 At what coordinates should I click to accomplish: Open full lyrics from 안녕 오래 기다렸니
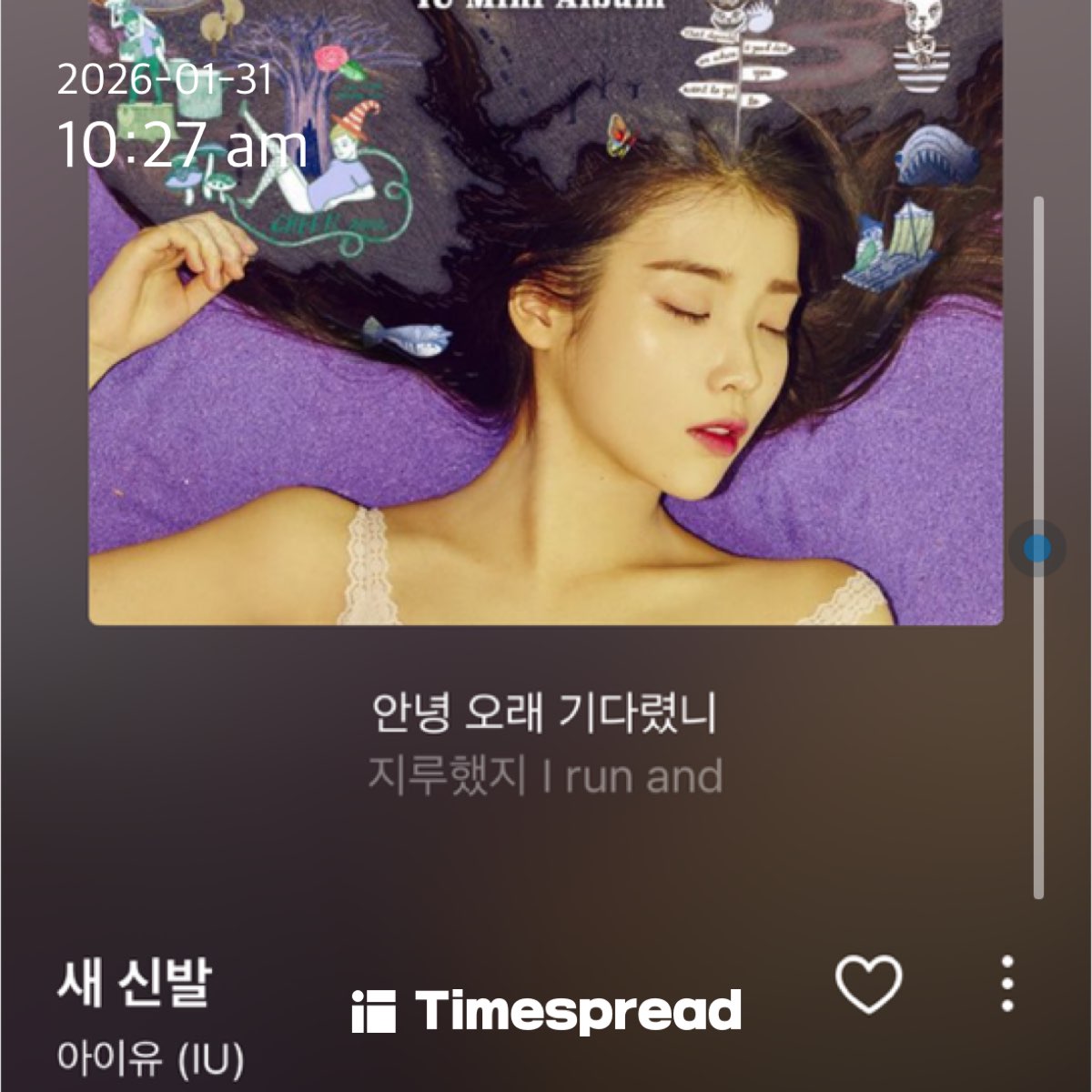[545, 713]
